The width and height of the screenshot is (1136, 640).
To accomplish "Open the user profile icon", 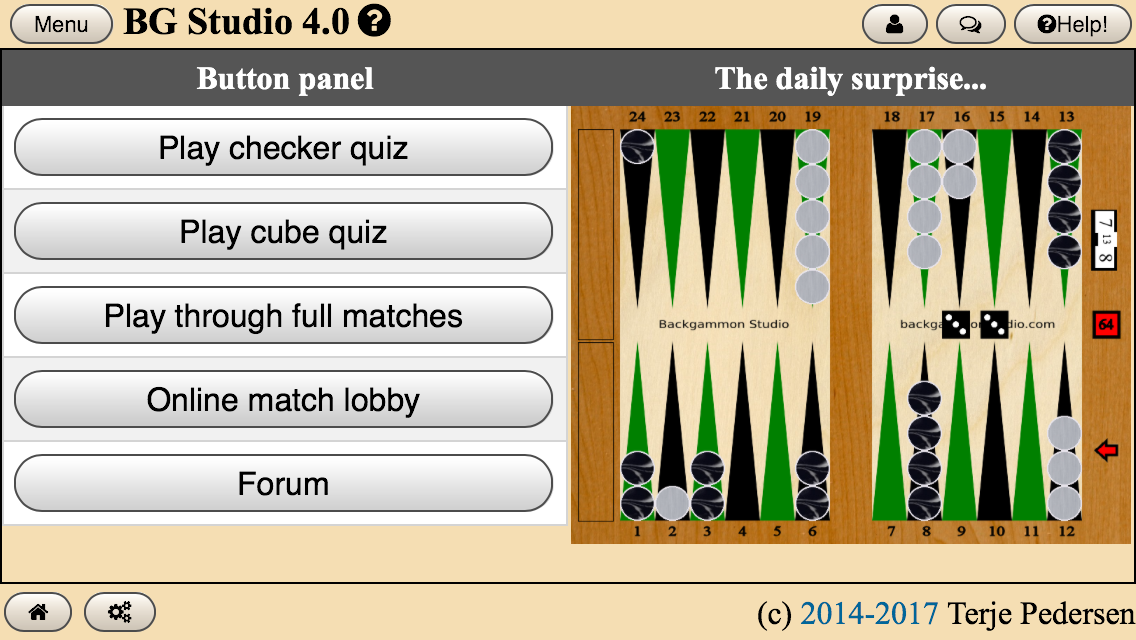I will coord(894,24).
